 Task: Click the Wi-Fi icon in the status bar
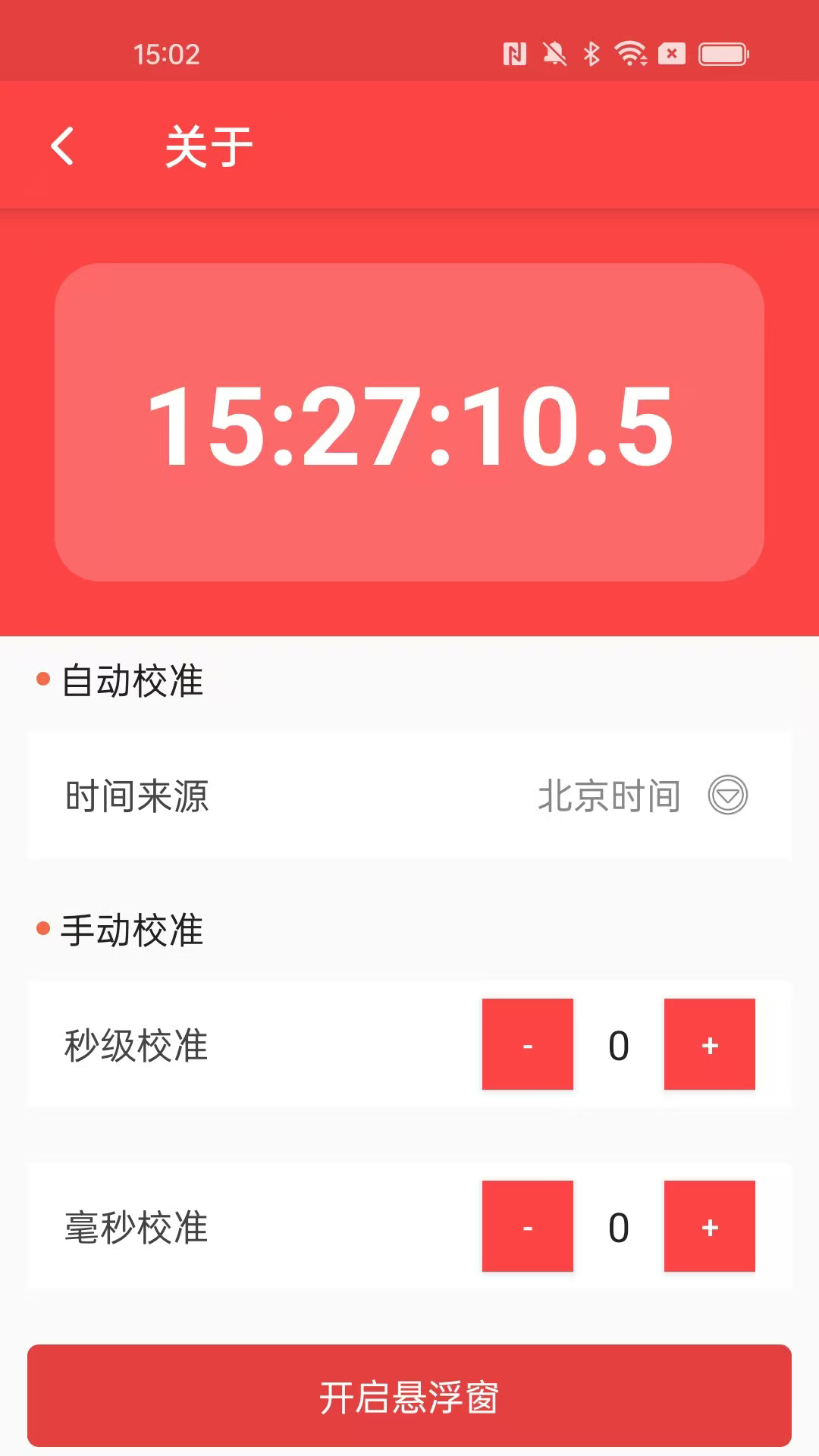(629, 54)
